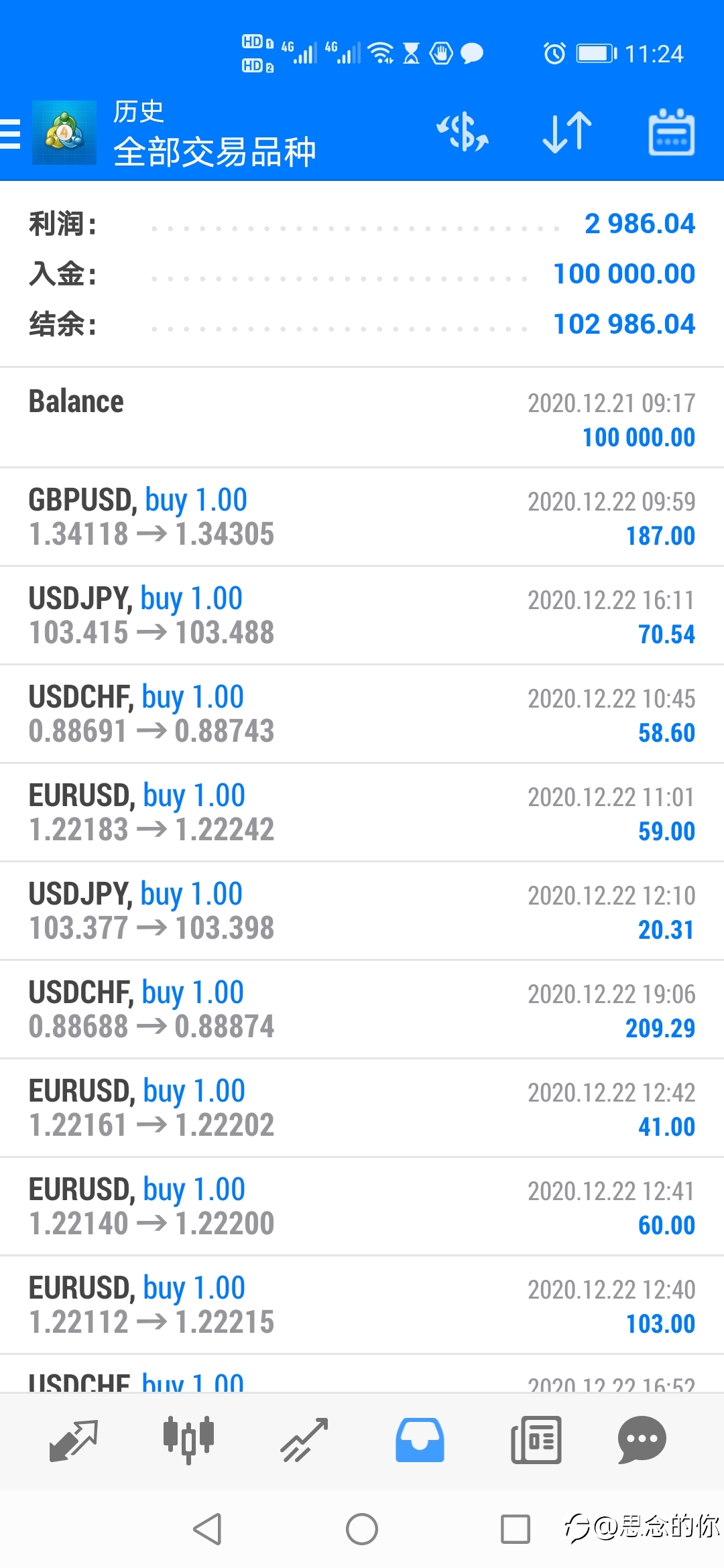Viewport: 724px width, 1568px height.
Task: Open the GBPUSD trade with profit 187.00
Action: (x=362, y=517)
